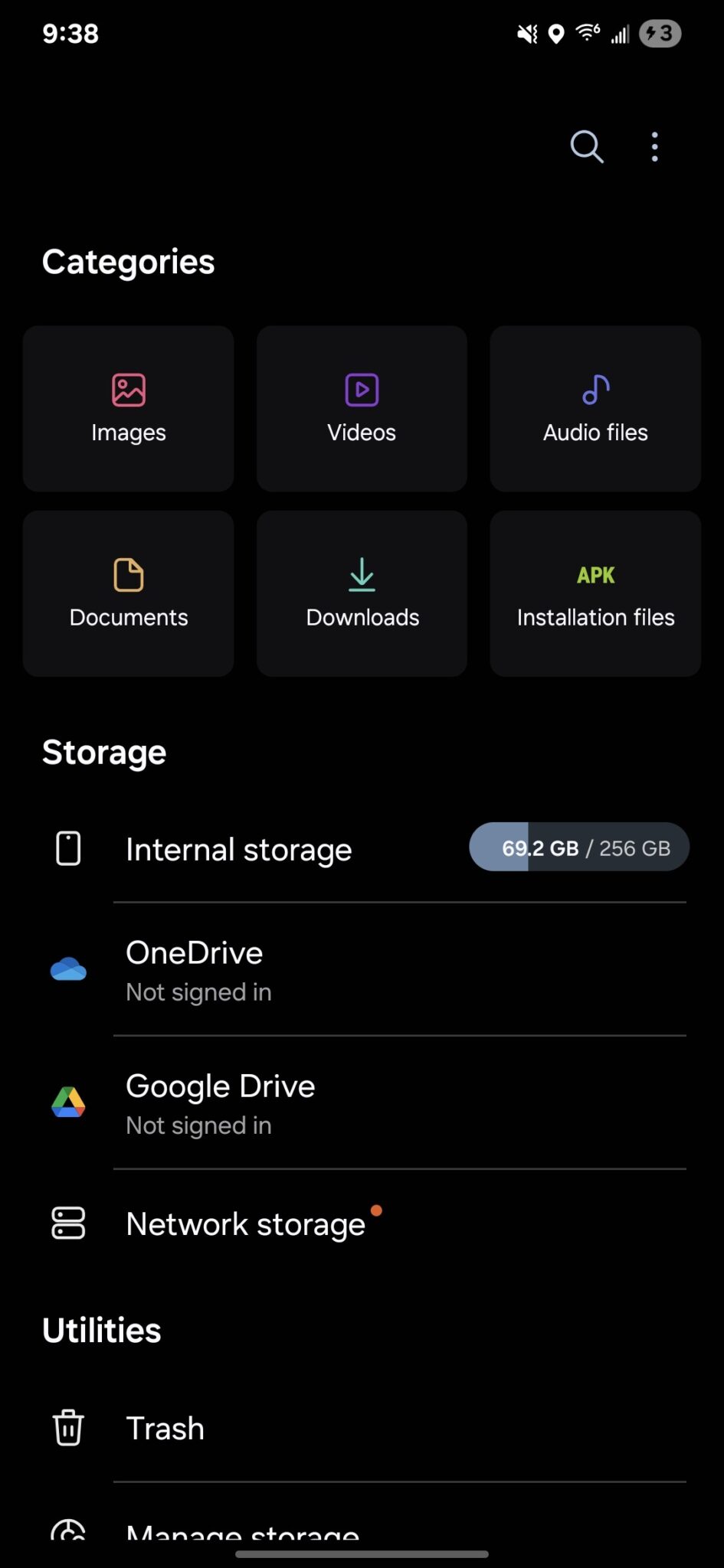View the Downloads folder
This screenshot has height=1568, width=724.
361,593
